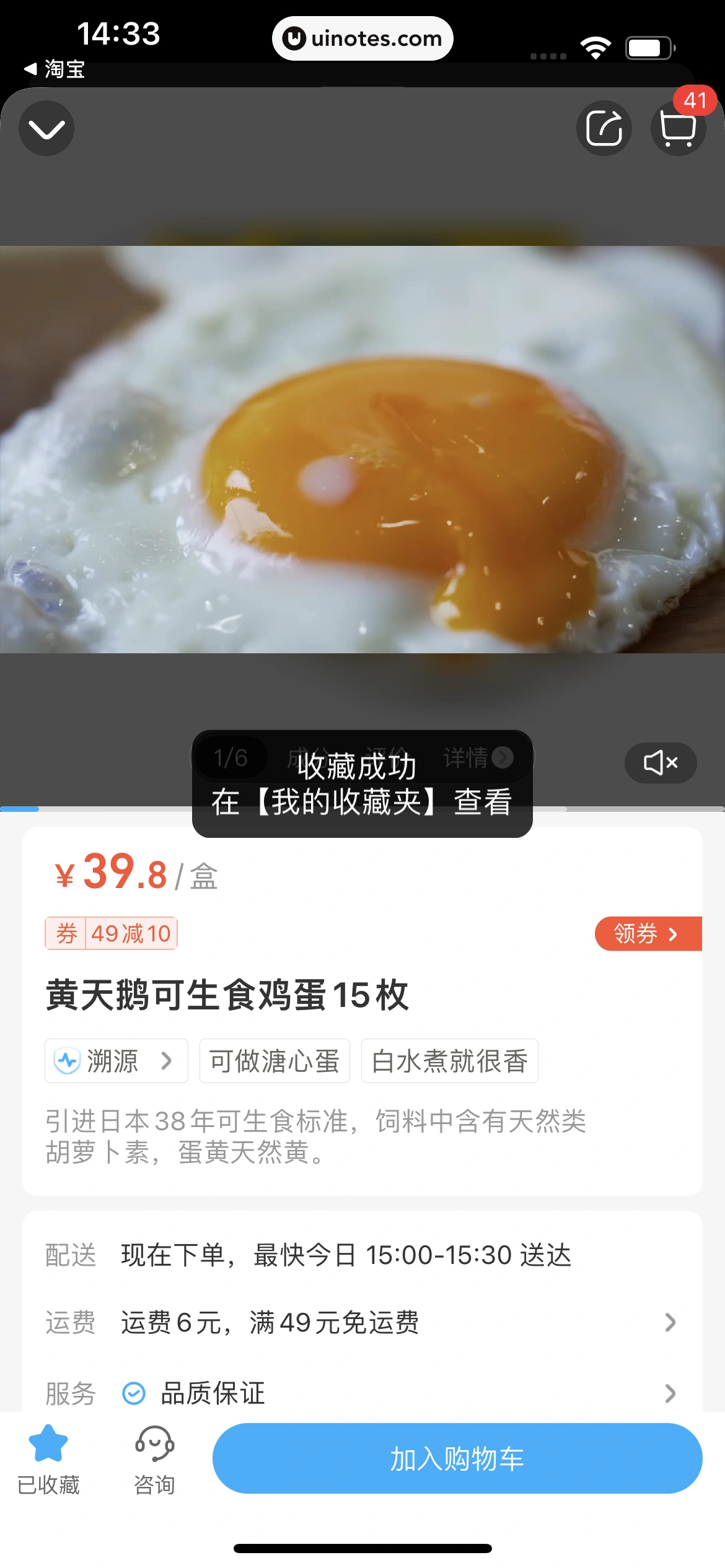
Task: Open the 溯源 traceability tag
Action: (116, 1061)
